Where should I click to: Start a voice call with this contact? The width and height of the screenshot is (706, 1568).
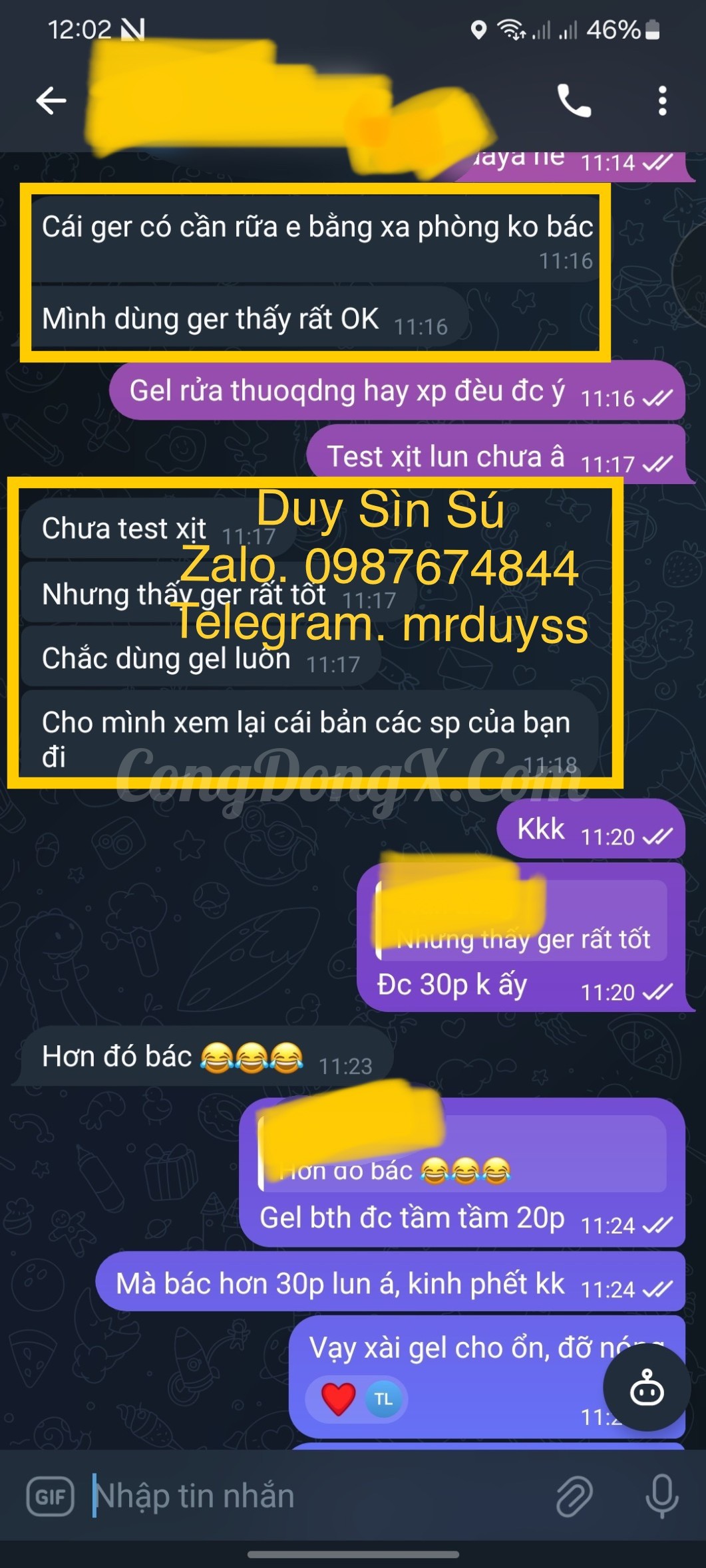[574, 101]
